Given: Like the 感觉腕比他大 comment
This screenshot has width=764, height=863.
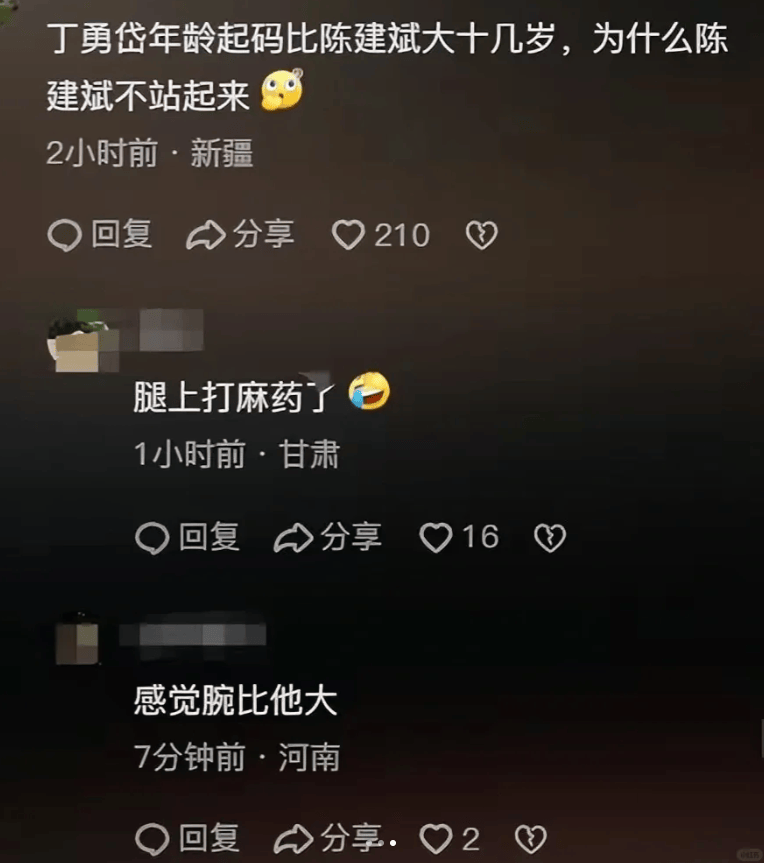Looking at the screenshot, I should [436, 837].
